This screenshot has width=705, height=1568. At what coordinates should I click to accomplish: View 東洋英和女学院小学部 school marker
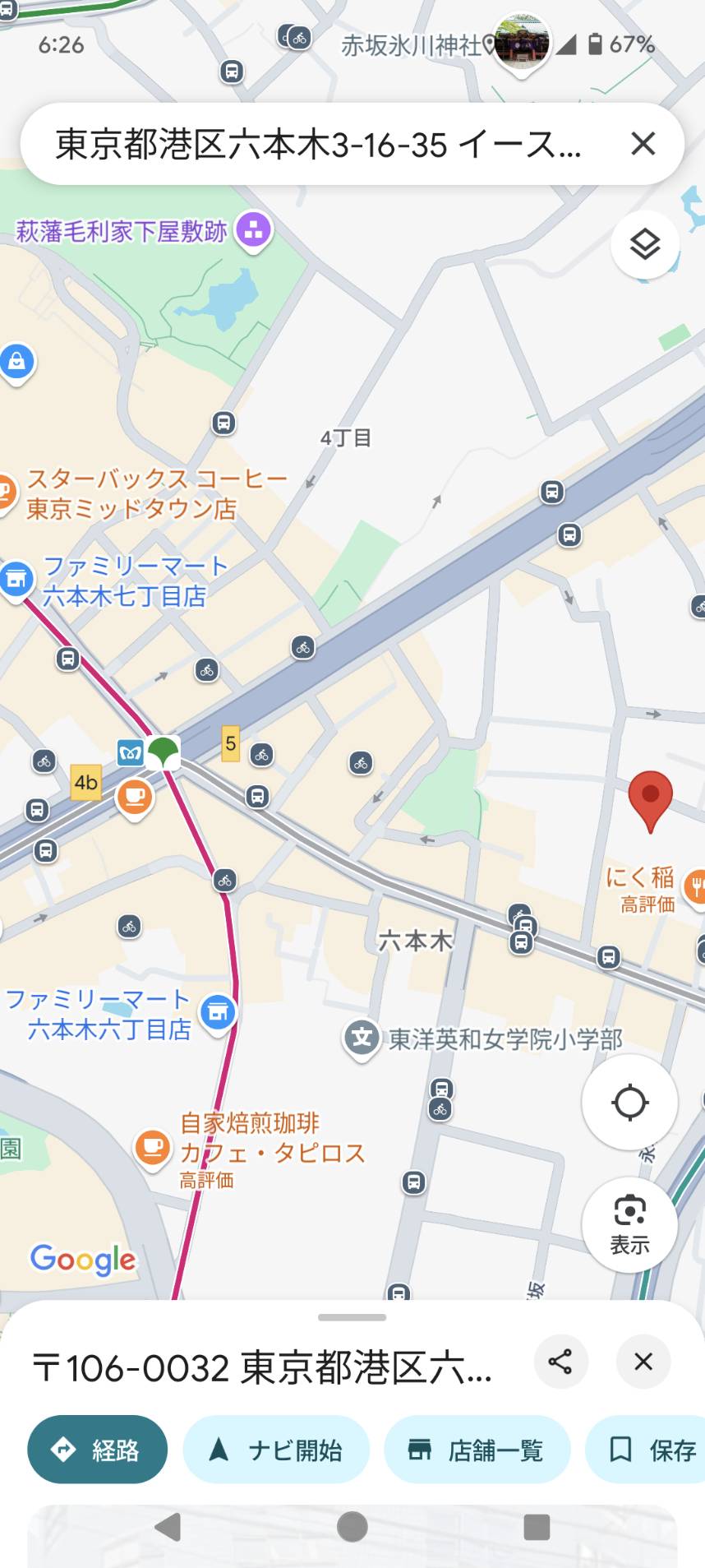click(x=362, y=1039)
